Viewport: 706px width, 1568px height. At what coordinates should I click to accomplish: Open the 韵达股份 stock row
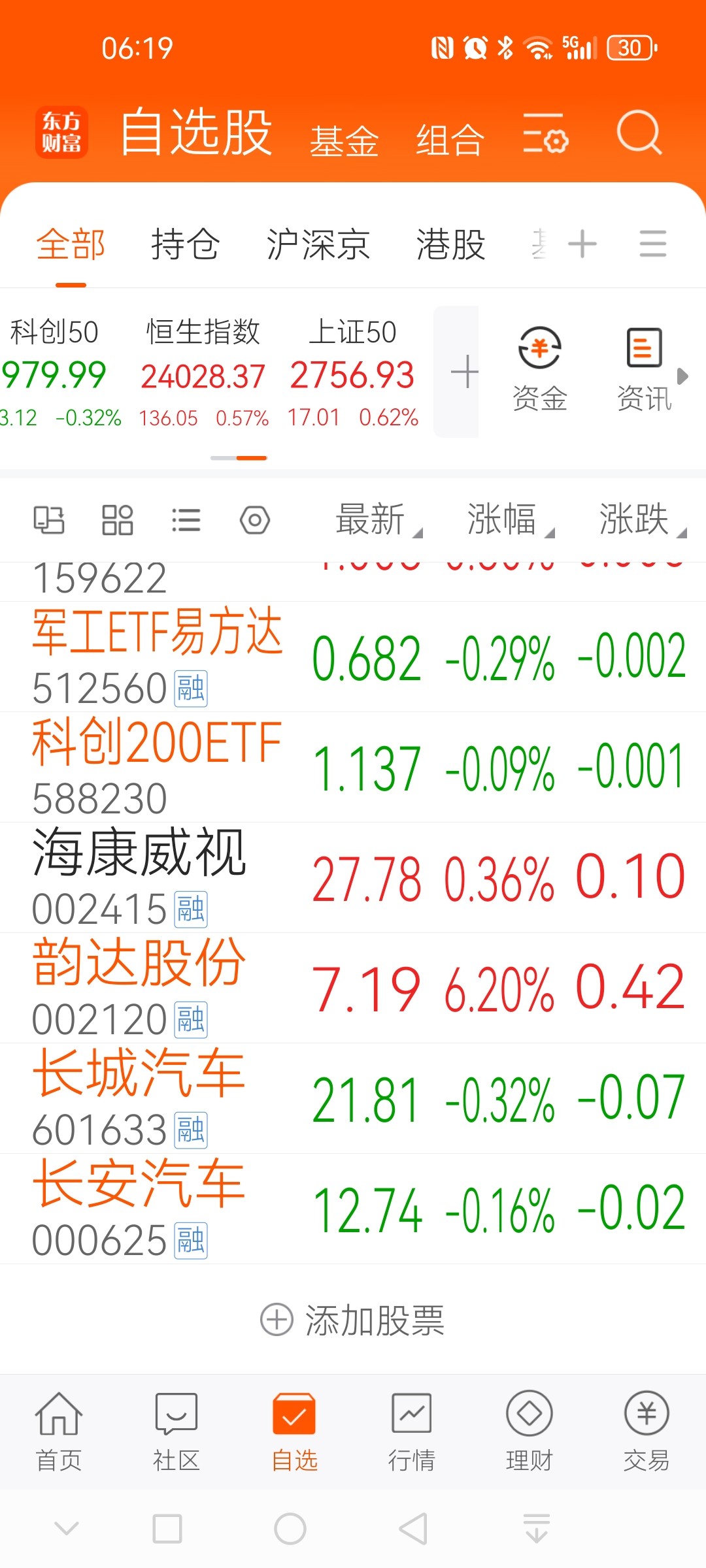tap(353, 988)
